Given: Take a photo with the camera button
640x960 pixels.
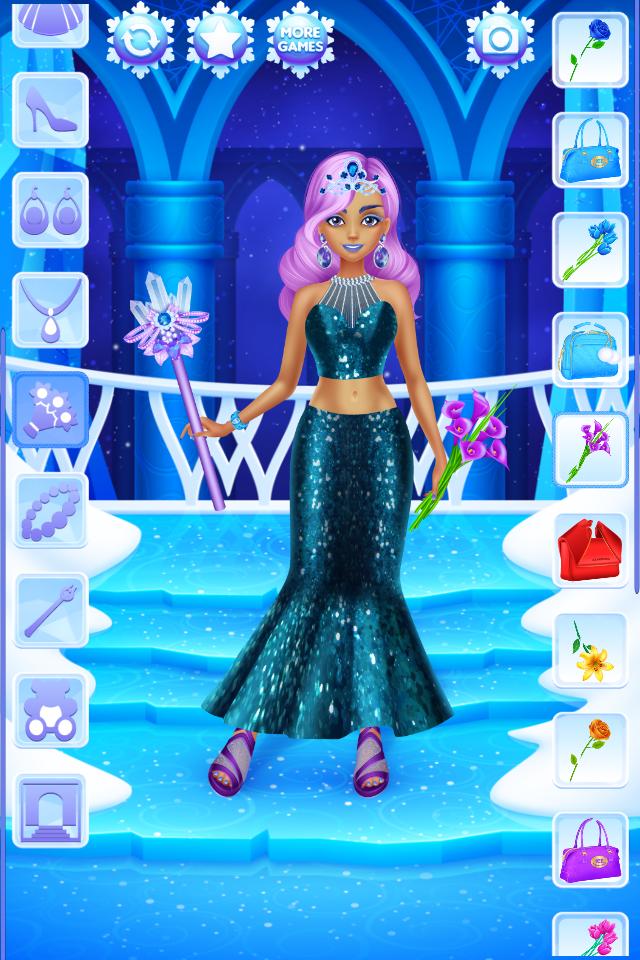Looking at the screenshot, I should [x=500, y=40].
